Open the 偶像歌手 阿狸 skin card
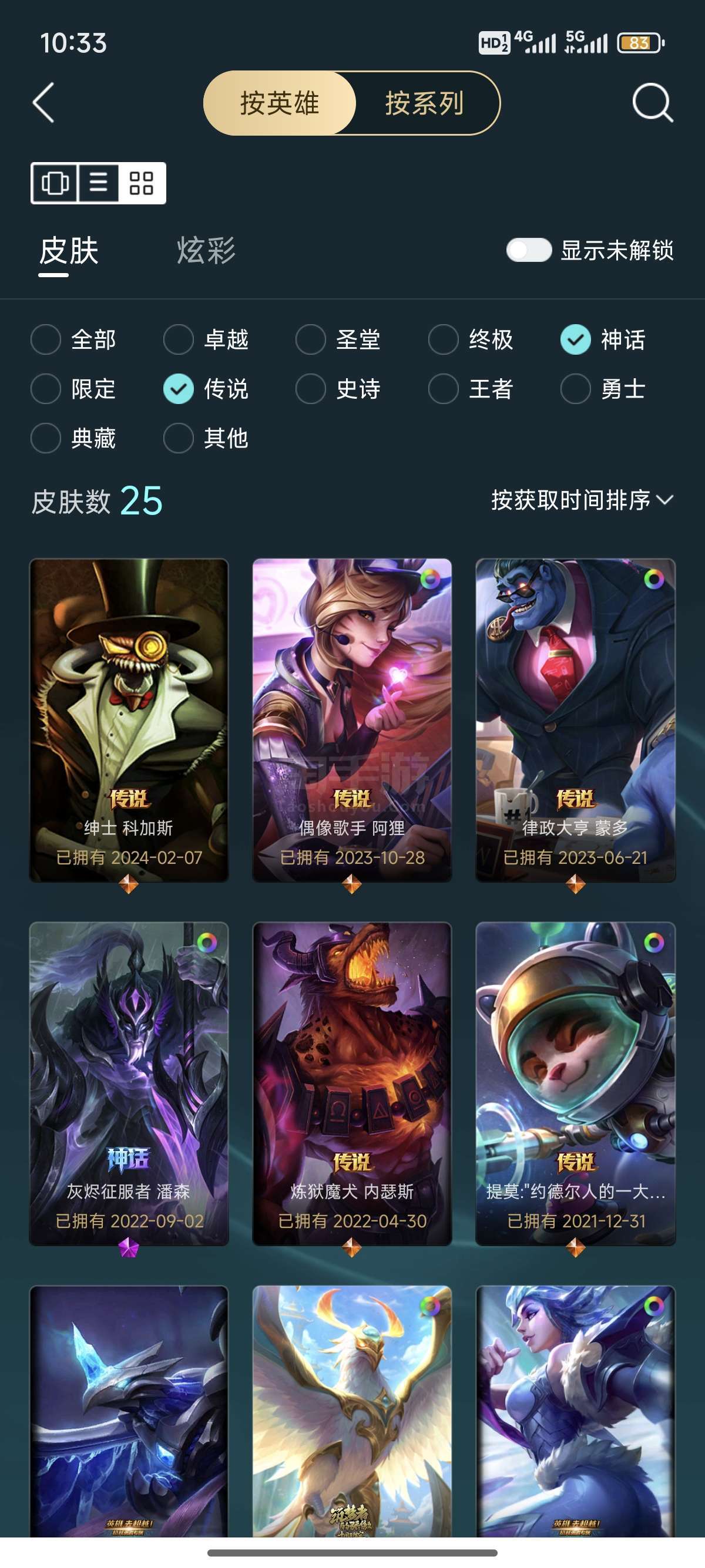 pos(352,720)
